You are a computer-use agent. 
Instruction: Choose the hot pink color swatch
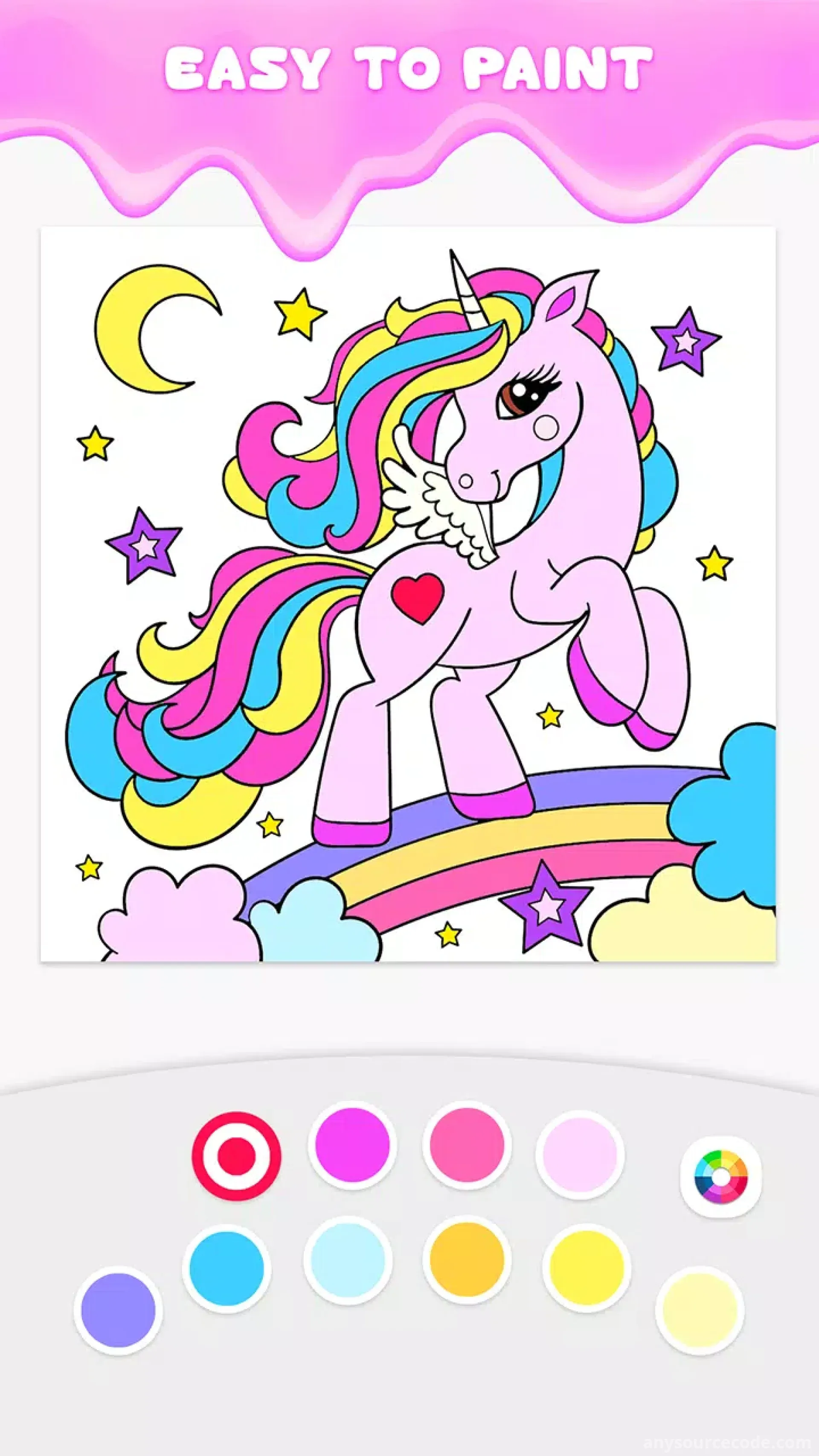466,1145
